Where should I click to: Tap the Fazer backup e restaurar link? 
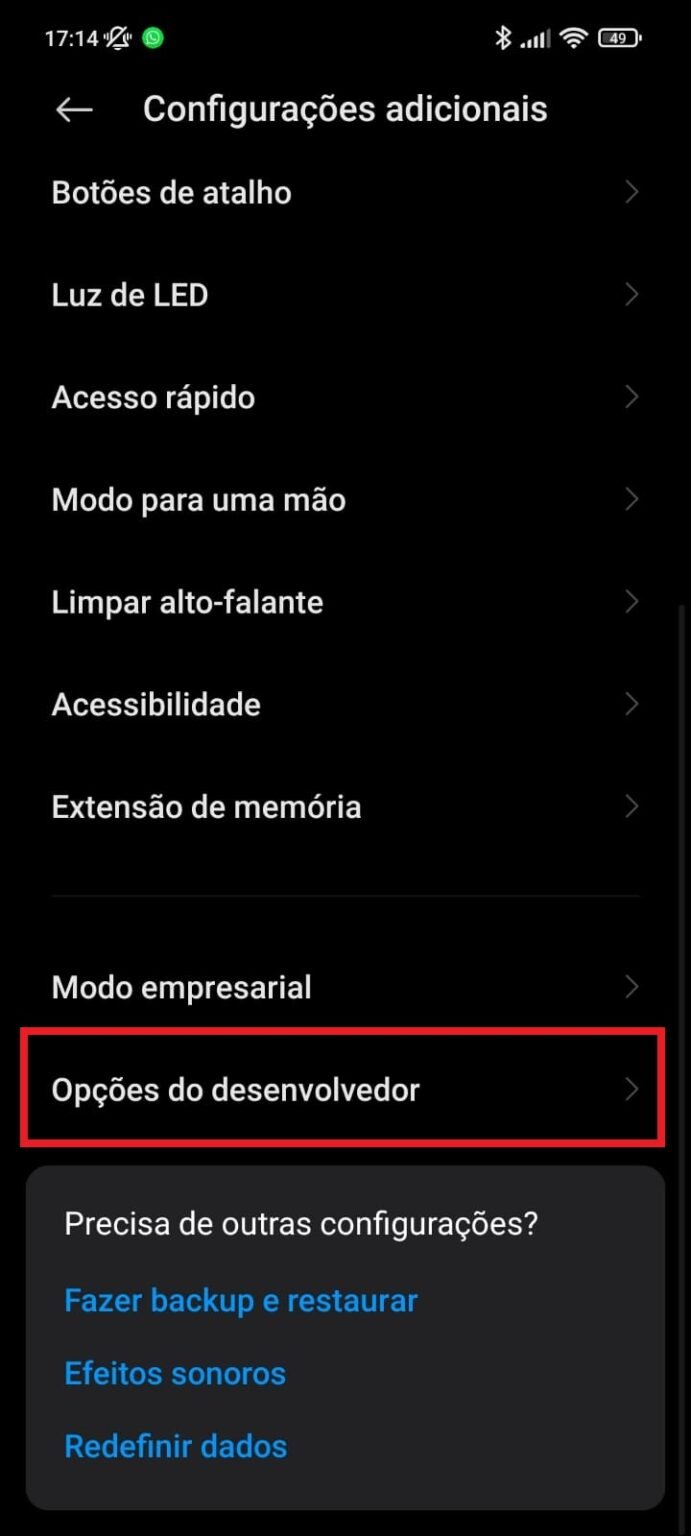pyautogui.click(x=241, y=1300)
